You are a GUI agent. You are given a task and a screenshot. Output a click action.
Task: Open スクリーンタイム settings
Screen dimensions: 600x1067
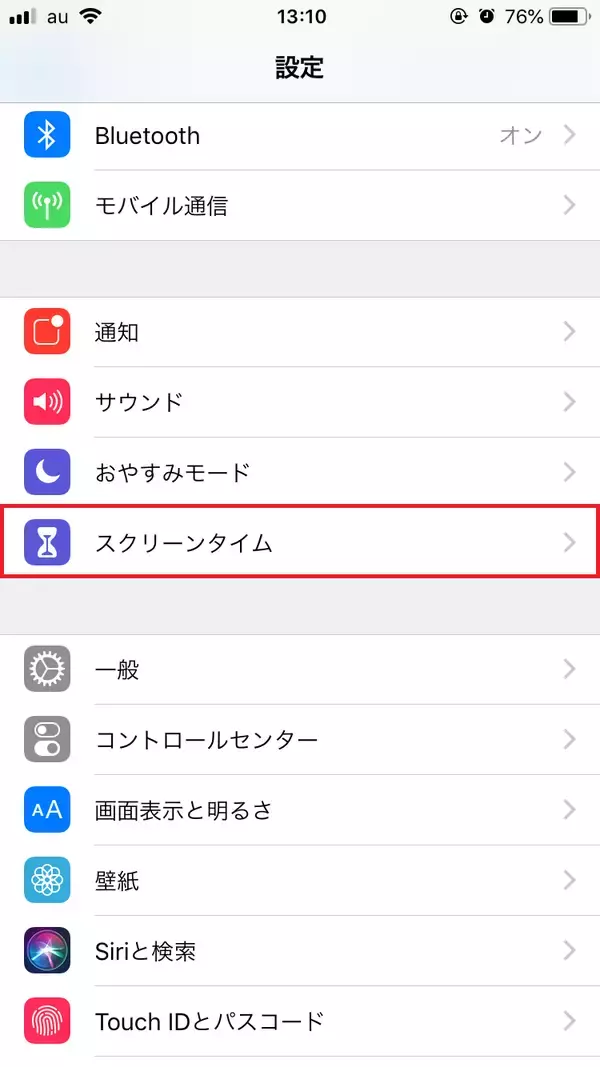300,543
